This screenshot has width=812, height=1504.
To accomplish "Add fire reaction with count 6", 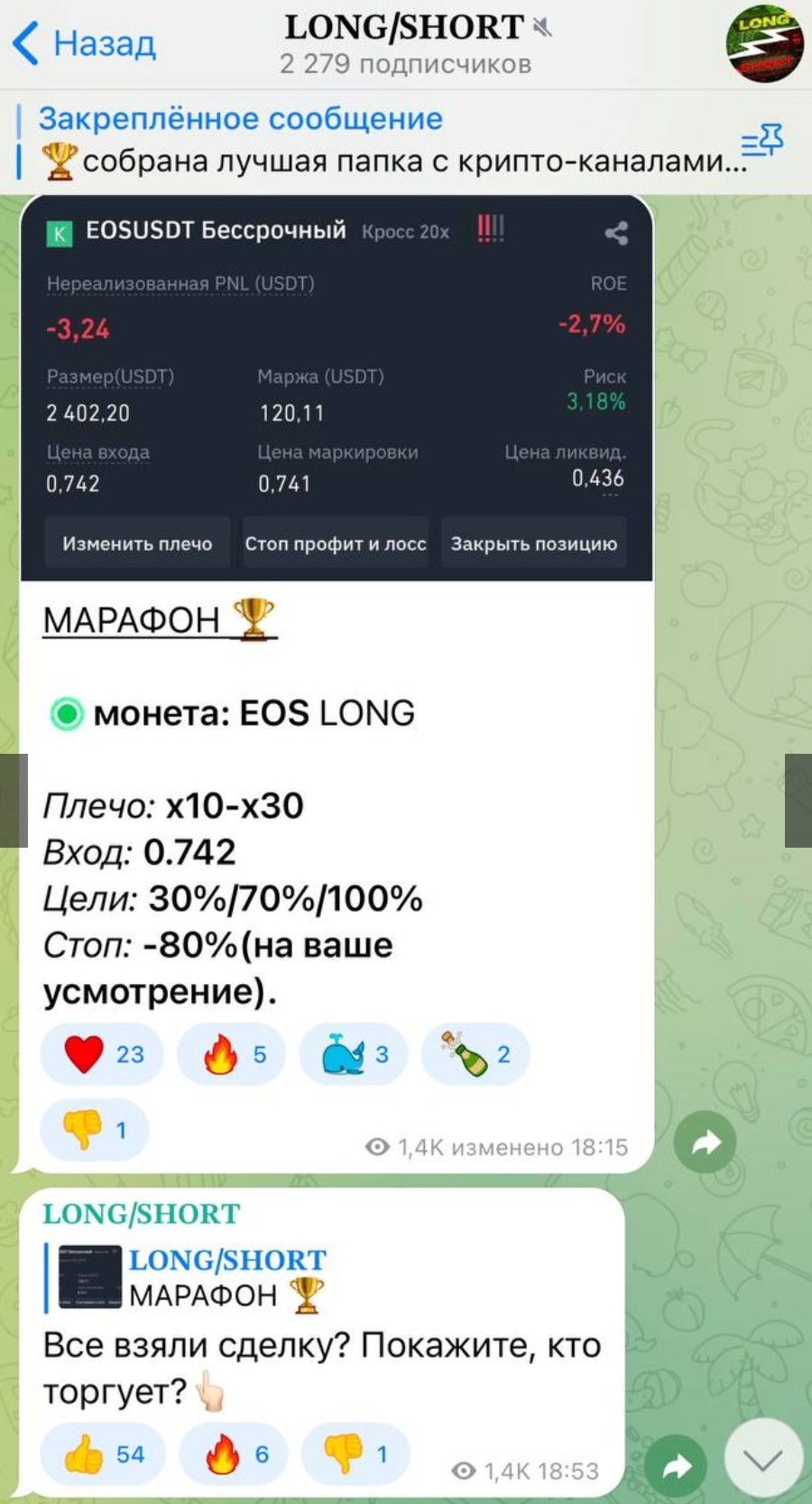I will tap(234, 1453).
